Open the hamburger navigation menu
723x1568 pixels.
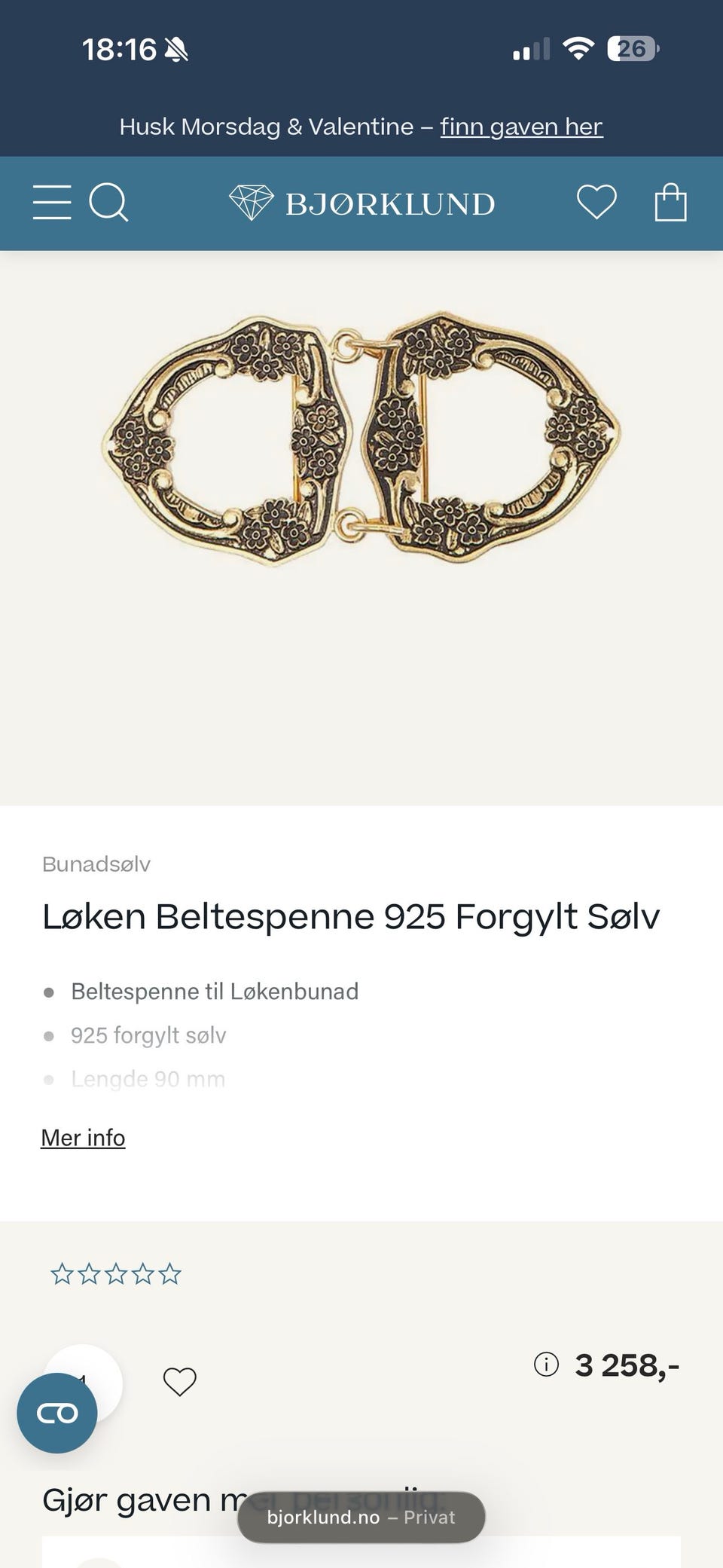tap(53, 202)
